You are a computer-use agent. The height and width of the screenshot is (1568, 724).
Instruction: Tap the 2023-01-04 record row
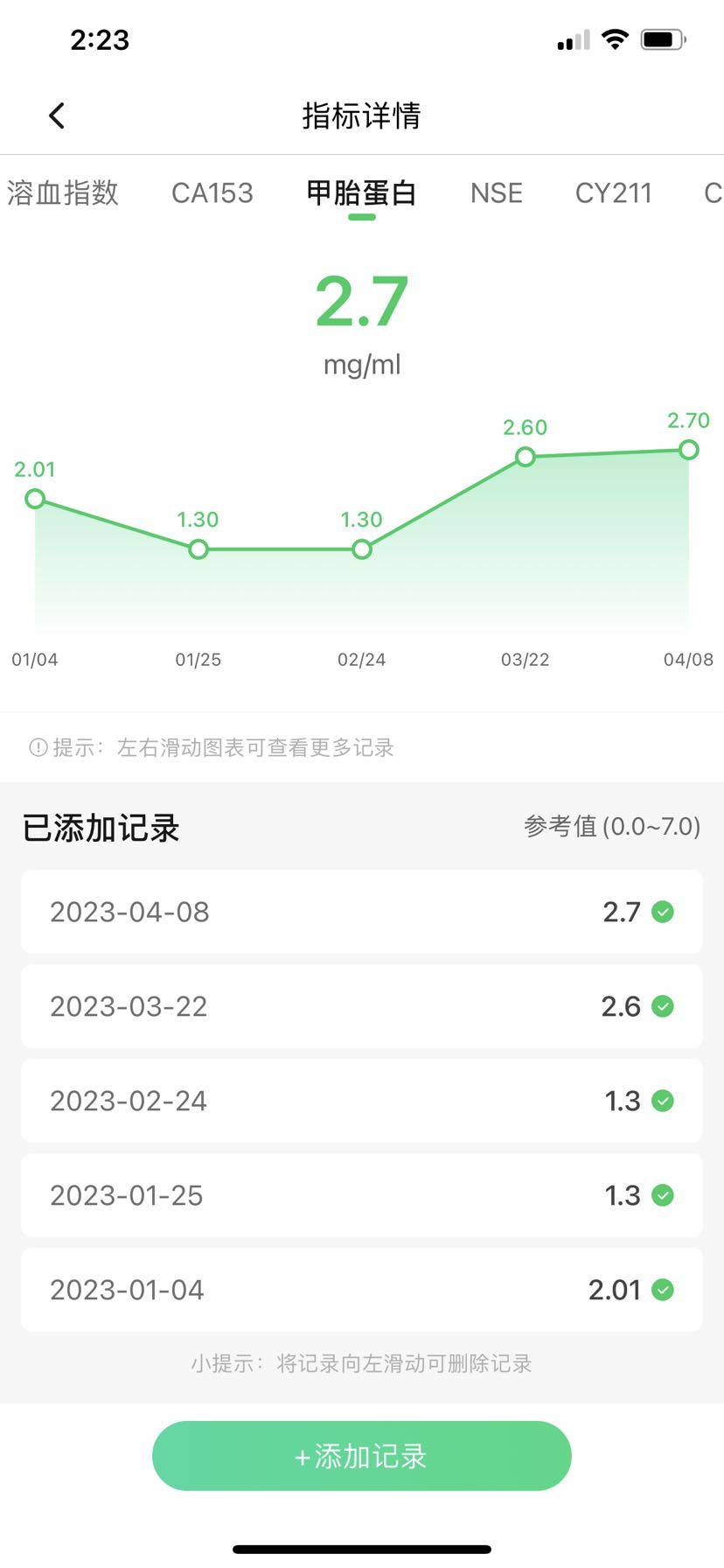point(362,1290)
